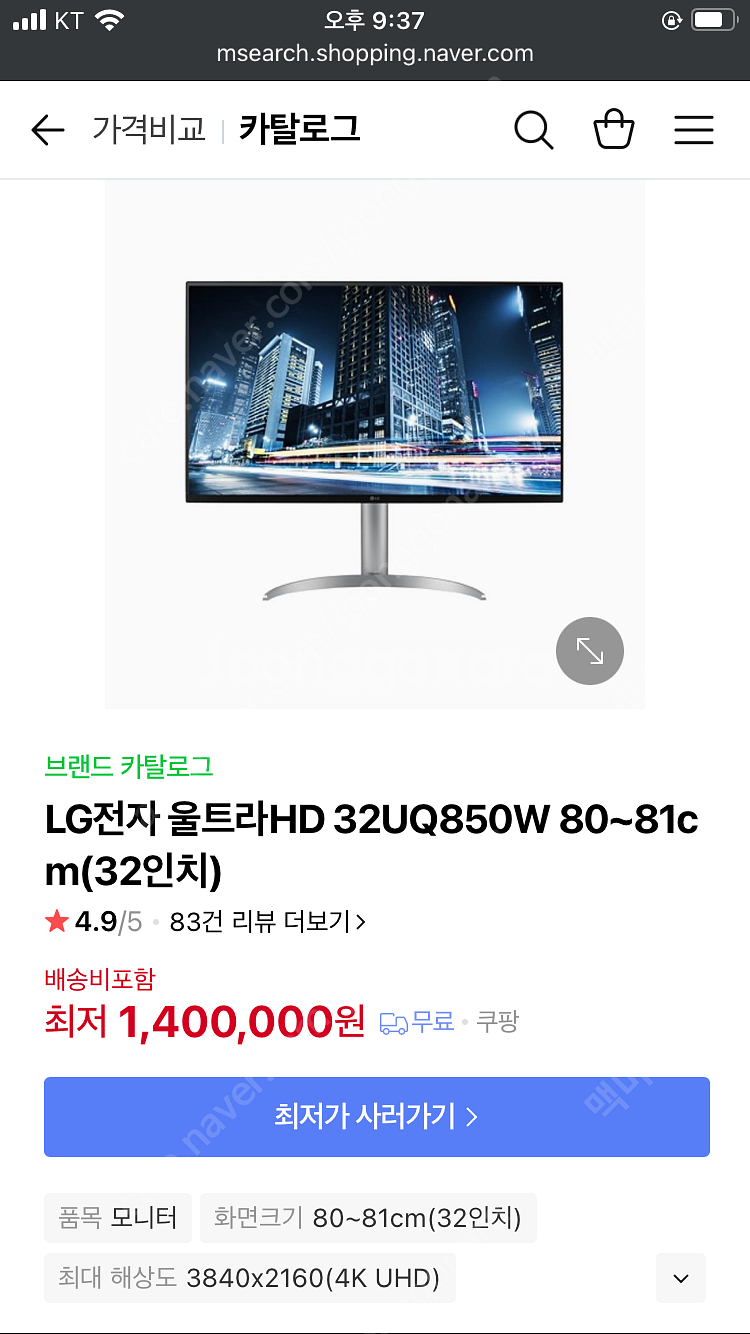Viewport: 750px width, 1334px height.
Task: Open the hamburger menu icon
Action: click(693, 129)
